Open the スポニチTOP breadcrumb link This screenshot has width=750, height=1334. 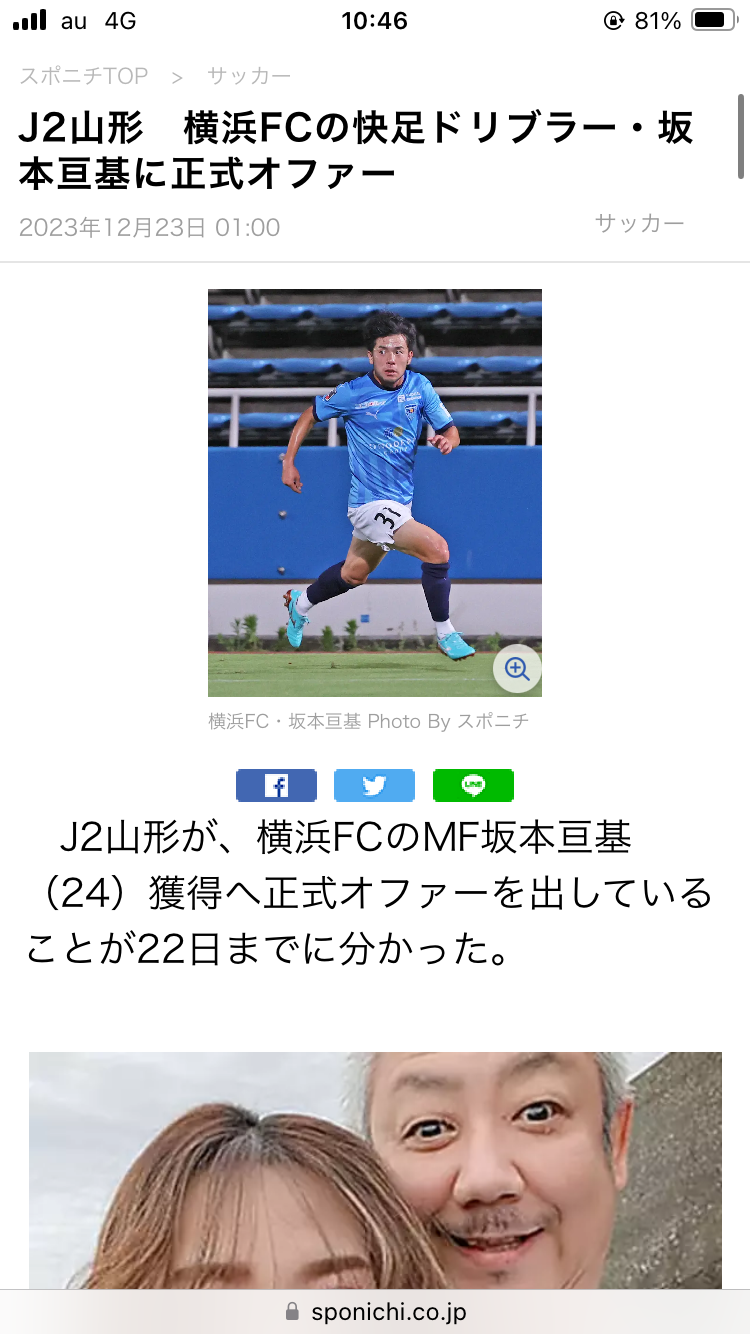[x=84, y=76]
